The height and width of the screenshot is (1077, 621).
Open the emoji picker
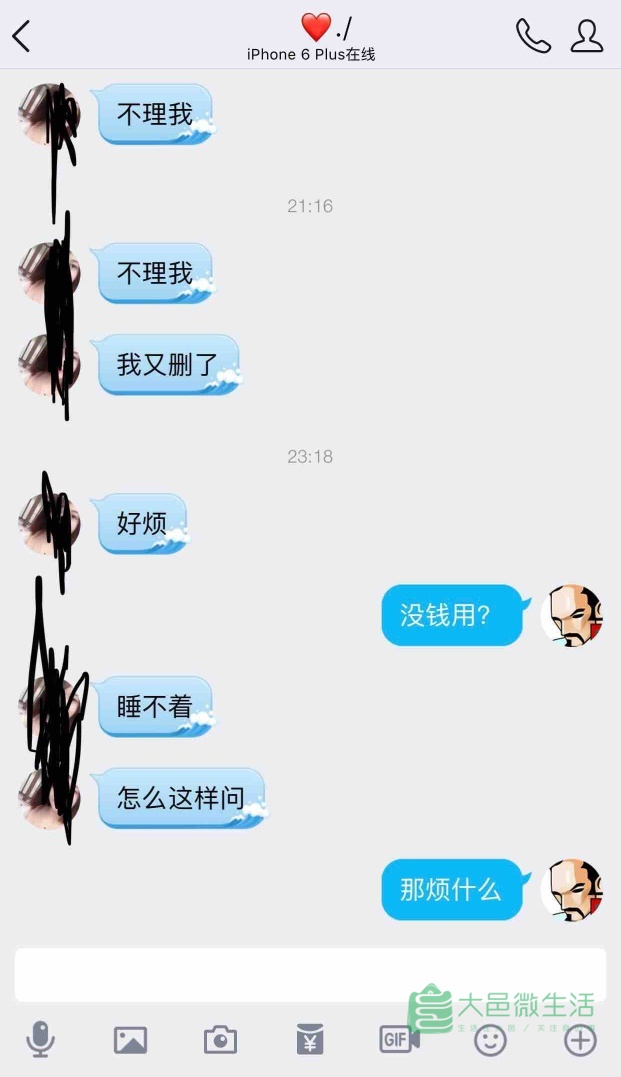point(489,1040)
